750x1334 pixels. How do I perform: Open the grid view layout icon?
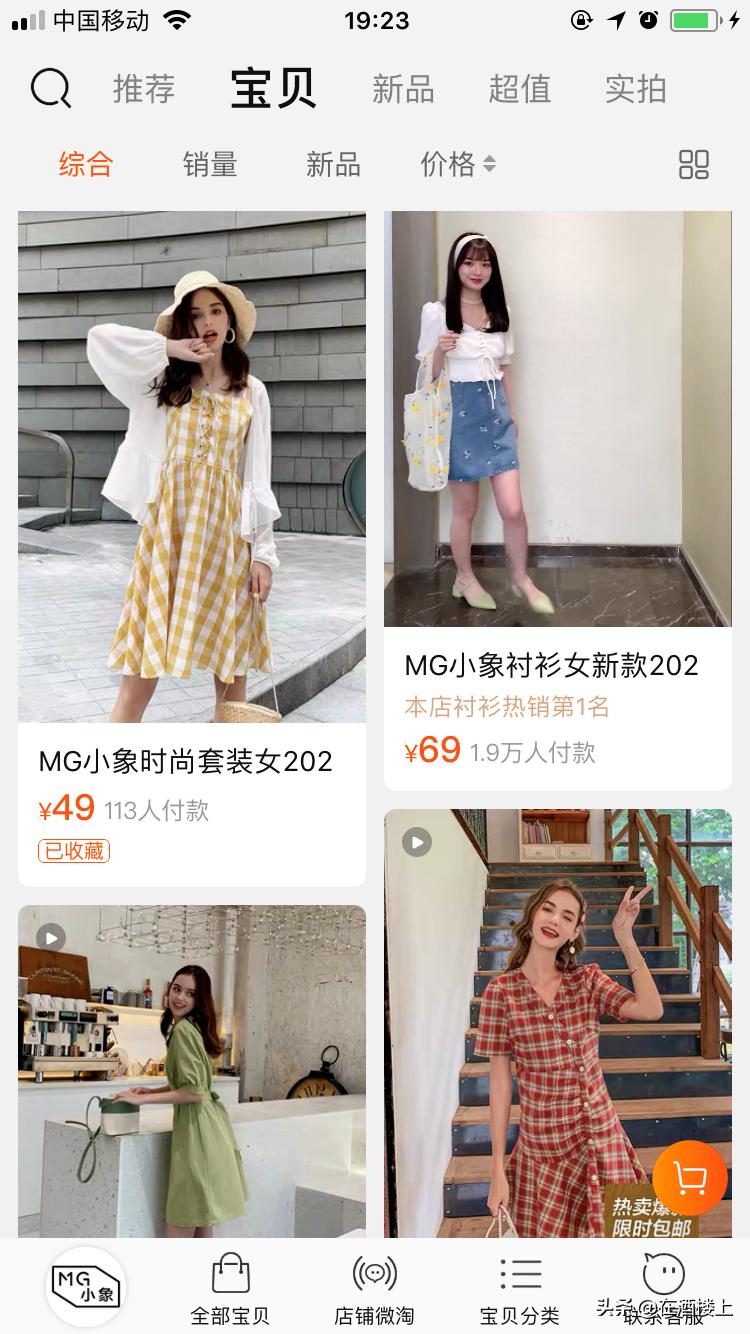pyautogui.click(x=693, y=165)
